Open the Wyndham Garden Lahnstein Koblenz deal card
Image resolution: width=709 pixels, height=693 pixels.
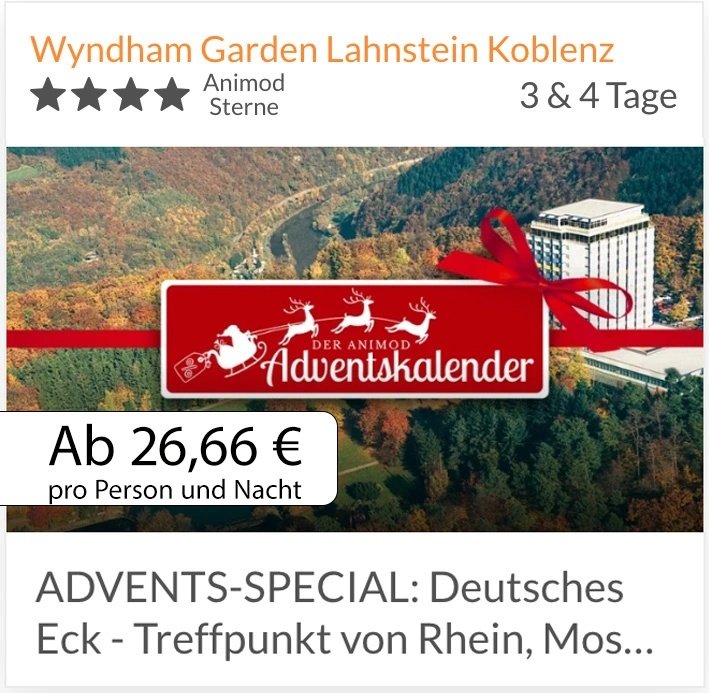[354, 340]
